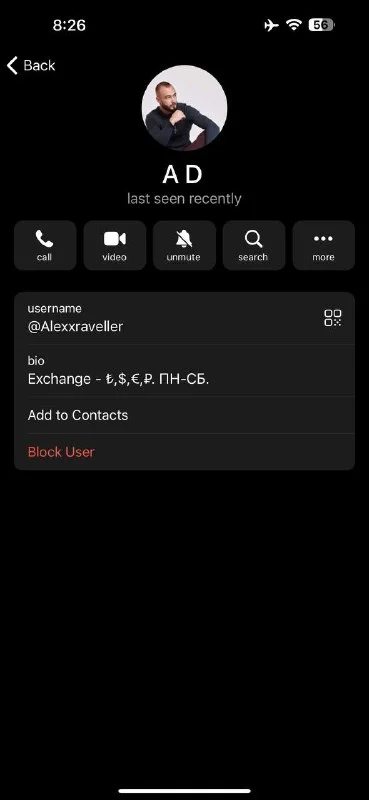Start a video call
This screenshot has width=369, height=800.
pos(115,245)
